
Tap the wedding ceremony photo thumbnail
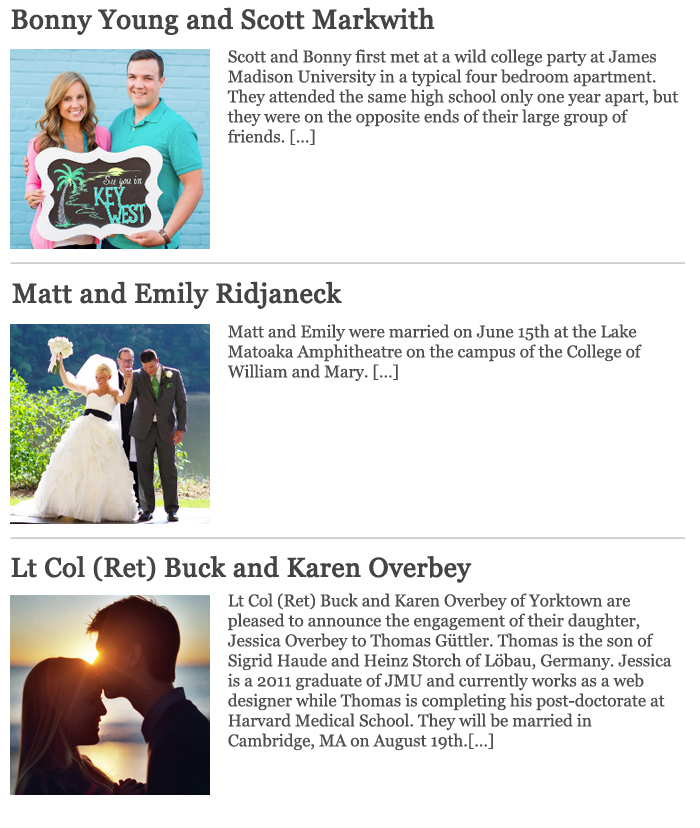tap(110, 424)
